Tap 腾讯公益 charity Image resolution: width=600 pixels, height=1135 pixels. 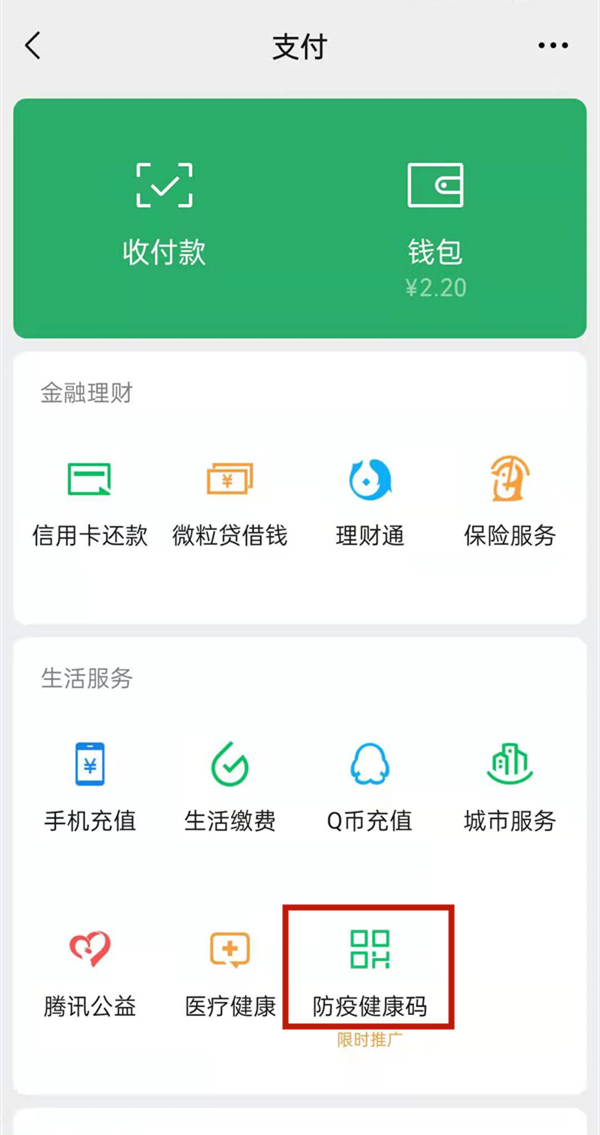[90, 972]
